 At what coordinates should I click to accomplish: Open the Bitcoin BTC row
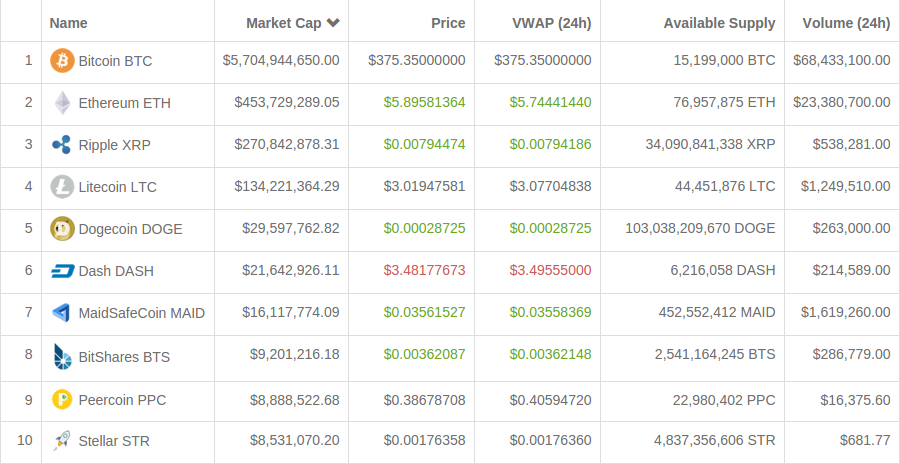coord(115,61)
